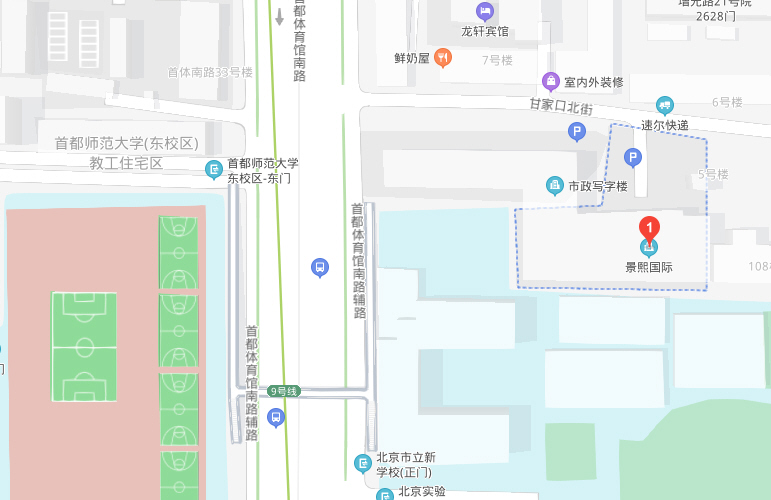
Task: Select the 市政写字楼 building marker
Action: pyautogui.click(x=554, y=185)
